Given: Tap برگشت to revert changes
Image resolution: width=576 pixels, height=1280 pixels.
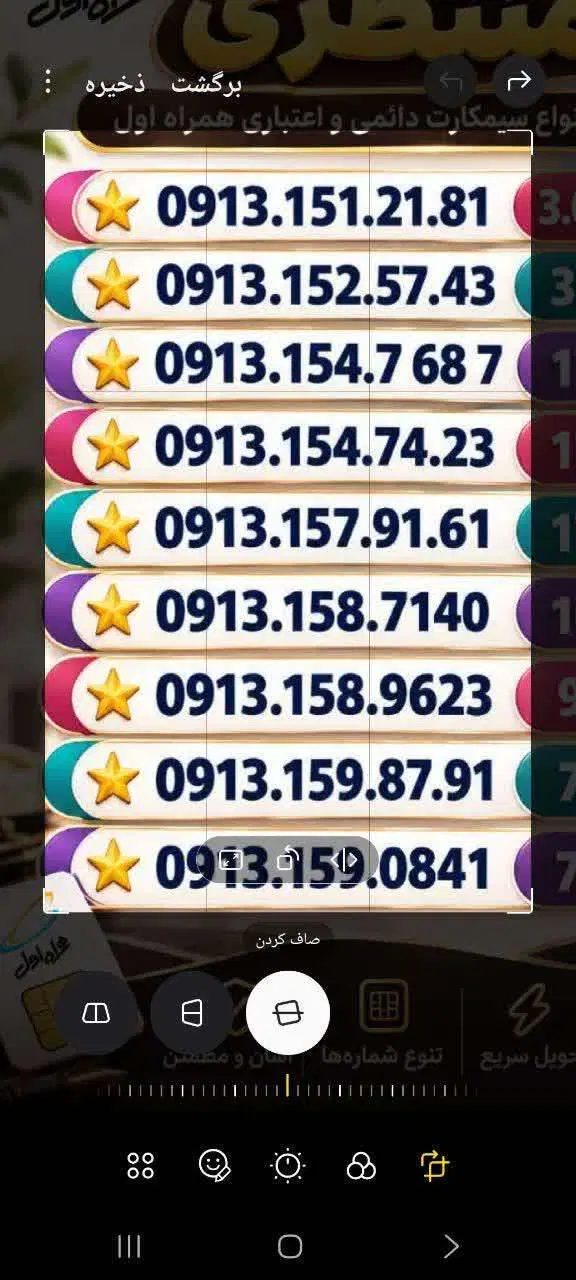Looking at the screenshot, I should coord(206,84).
